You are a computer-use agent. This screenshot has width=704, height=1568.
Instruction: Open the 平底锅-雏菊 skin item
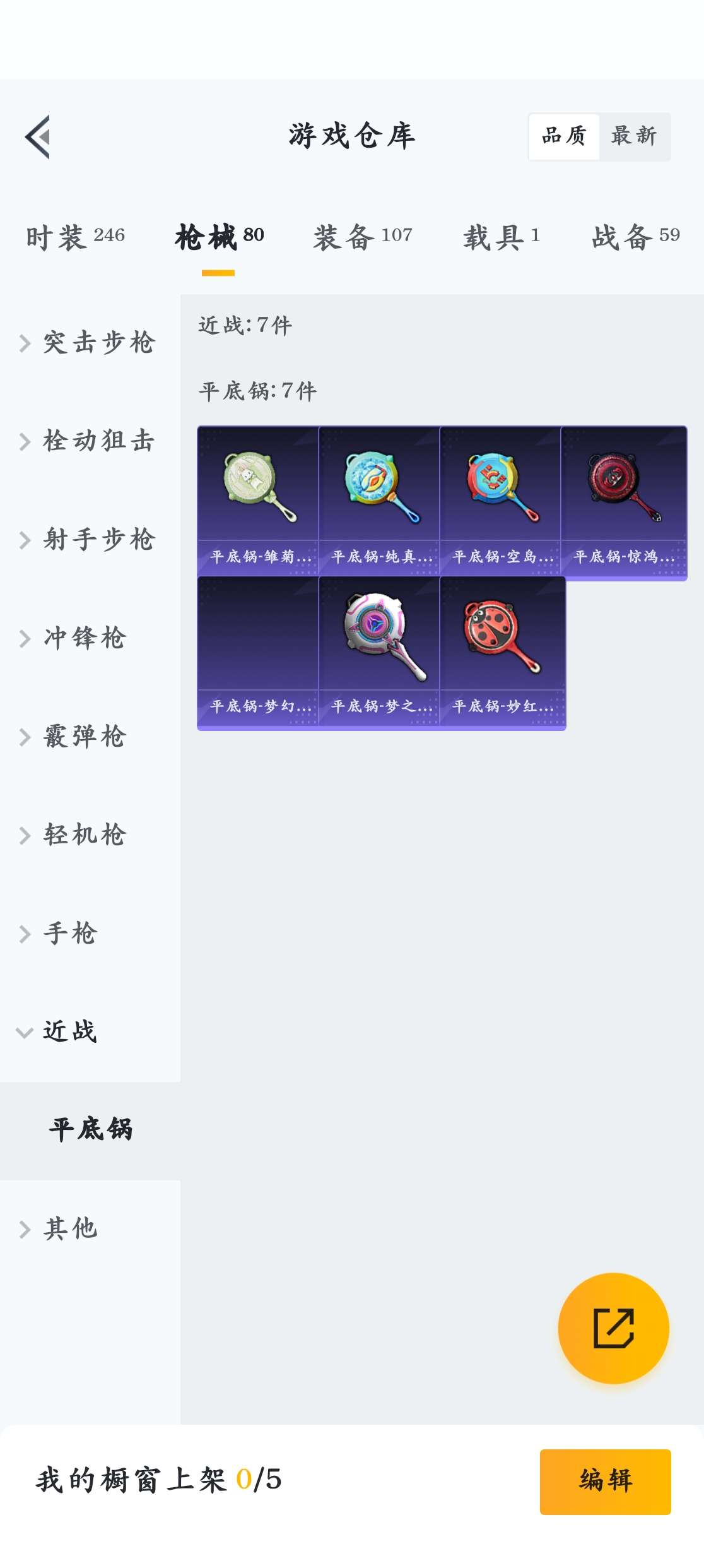(x=258, y=501)
